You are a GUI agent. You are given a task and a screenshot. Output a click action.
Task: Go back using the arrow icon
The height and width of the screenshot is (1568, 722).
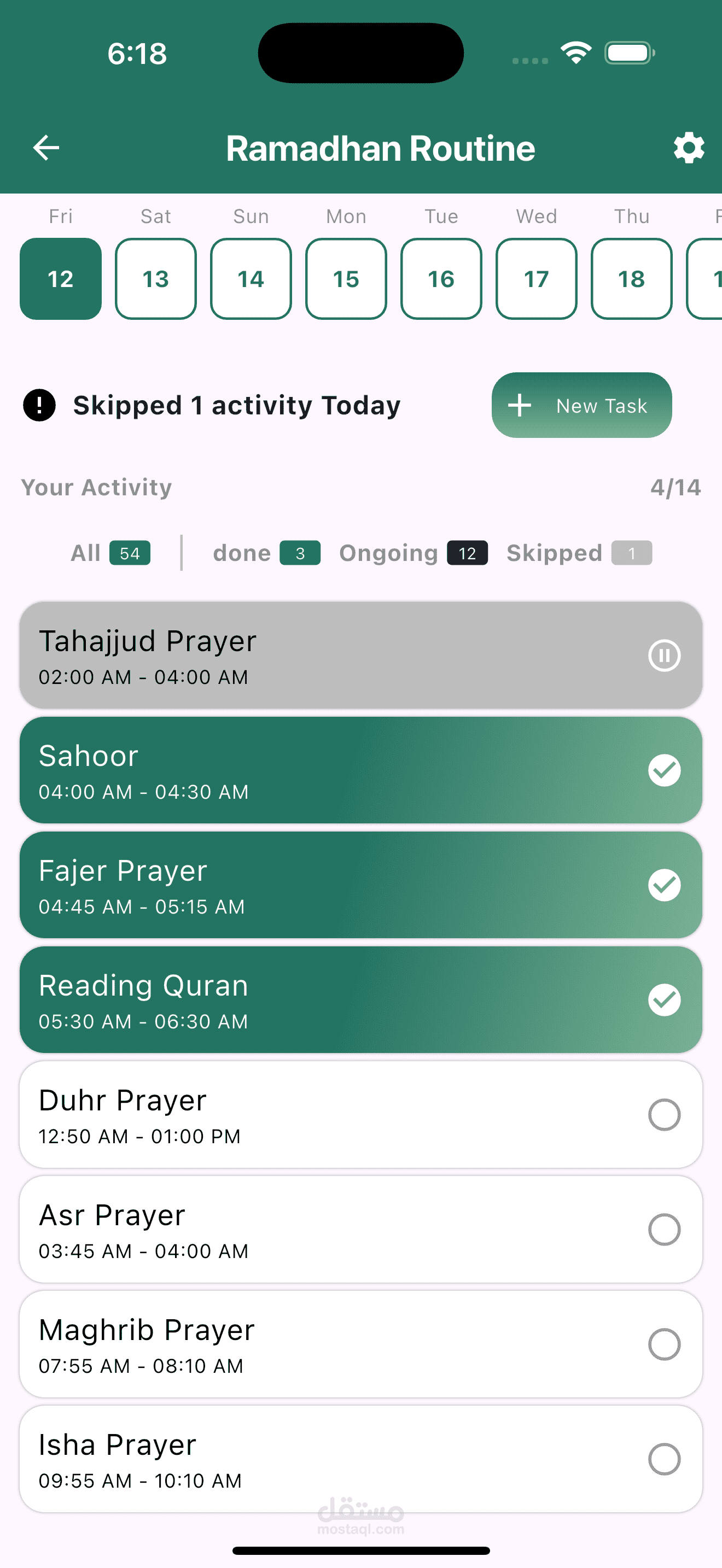pyautogui.click(x=46, y=148)
